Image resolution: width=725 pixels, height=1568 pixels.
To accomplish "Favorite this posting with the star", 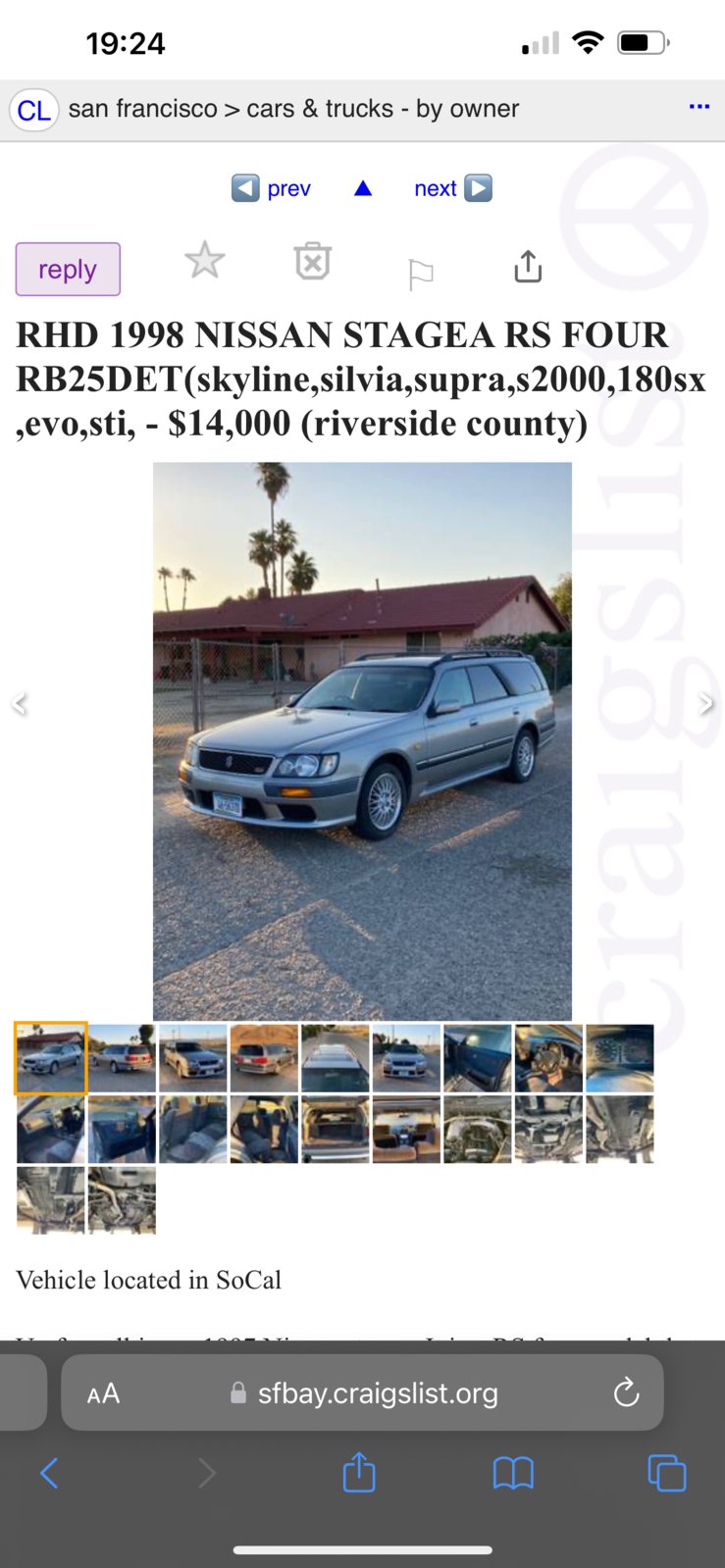I will 205,260.
